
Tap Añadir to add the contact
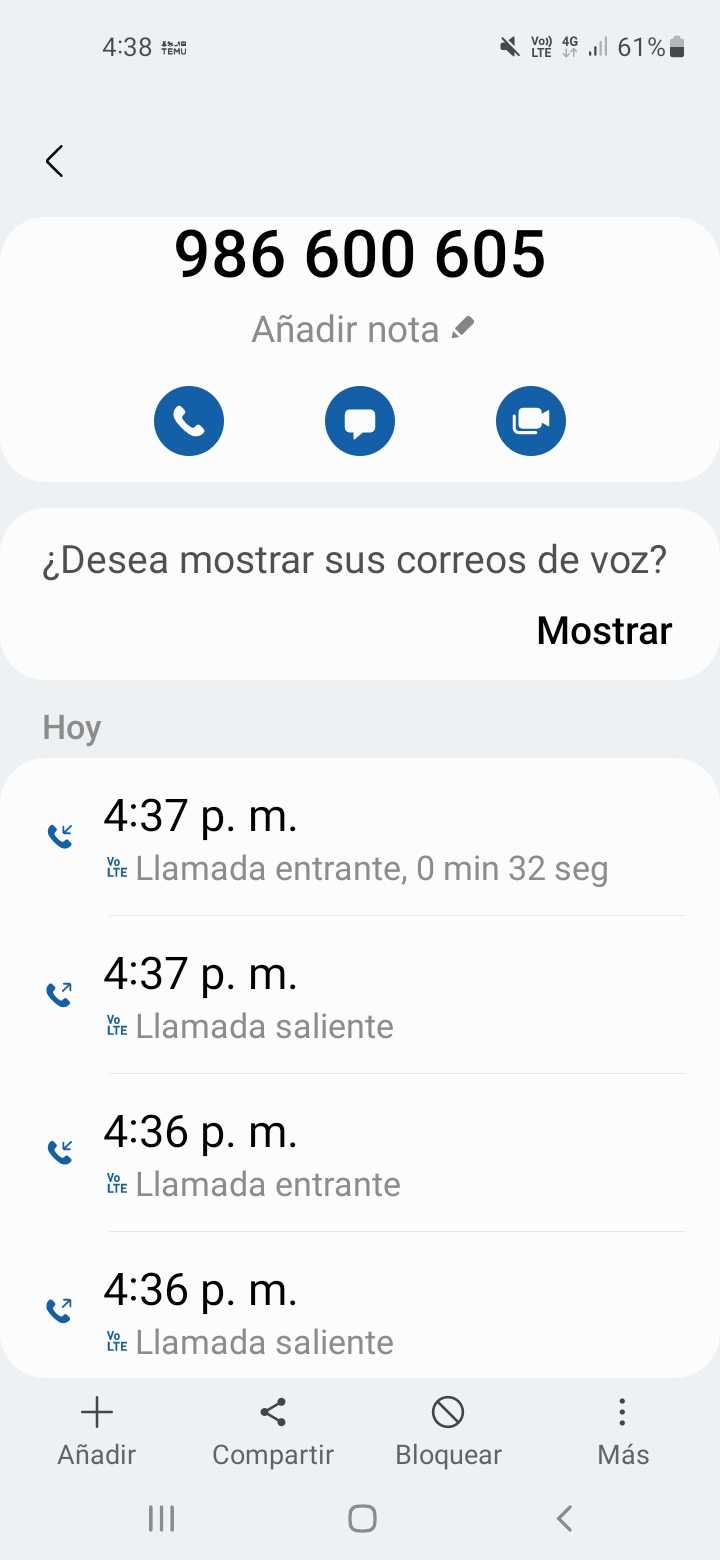[96, 1431]
